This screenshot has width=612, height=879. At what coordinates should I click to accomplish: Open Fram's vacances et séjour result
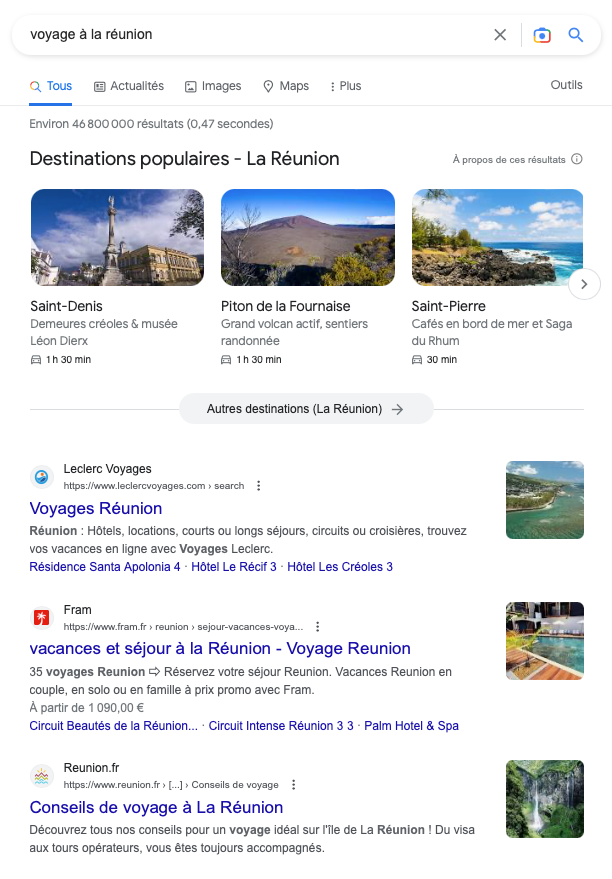pyautogui.click(x=220, y=648)
